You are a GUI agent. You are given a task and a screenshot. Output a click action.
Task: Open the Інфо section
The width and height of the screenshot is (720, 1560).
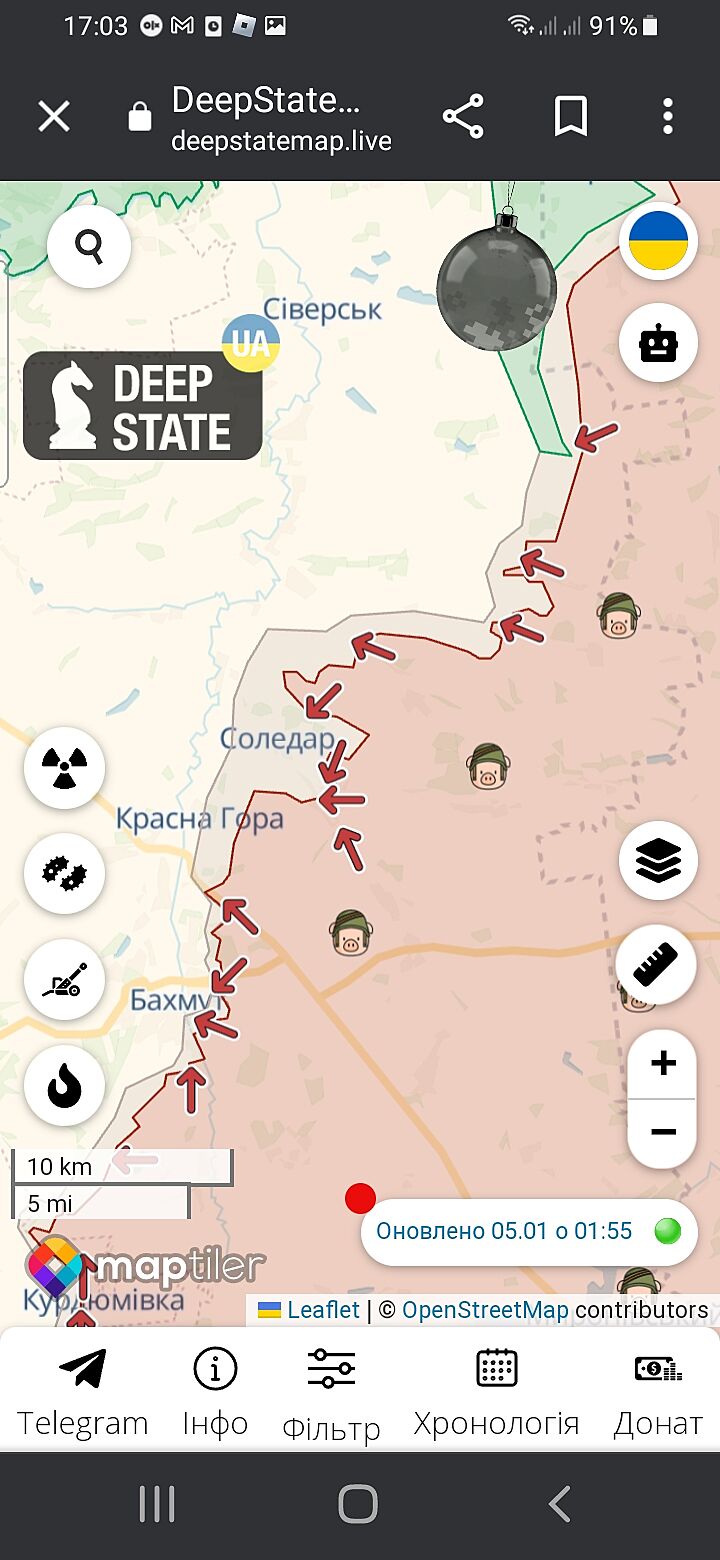click(215, 1392)
